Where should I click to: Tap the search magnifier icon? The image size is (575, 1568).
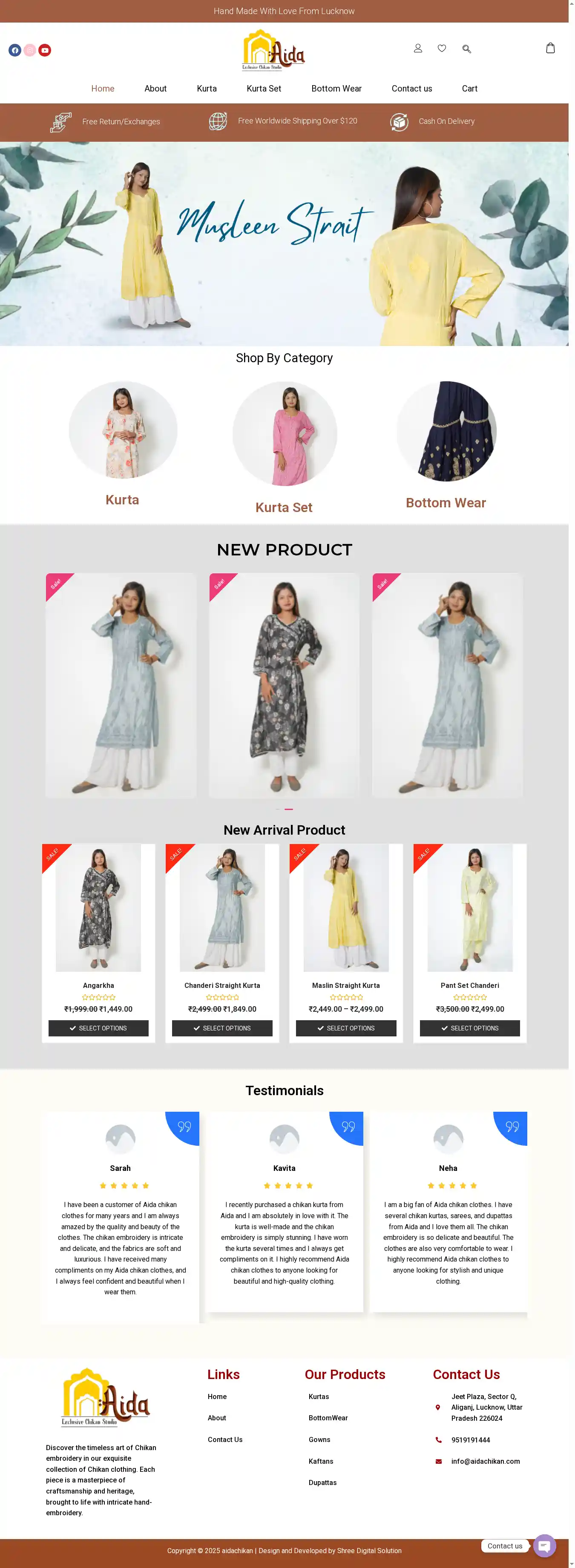(x=466, y=49)
